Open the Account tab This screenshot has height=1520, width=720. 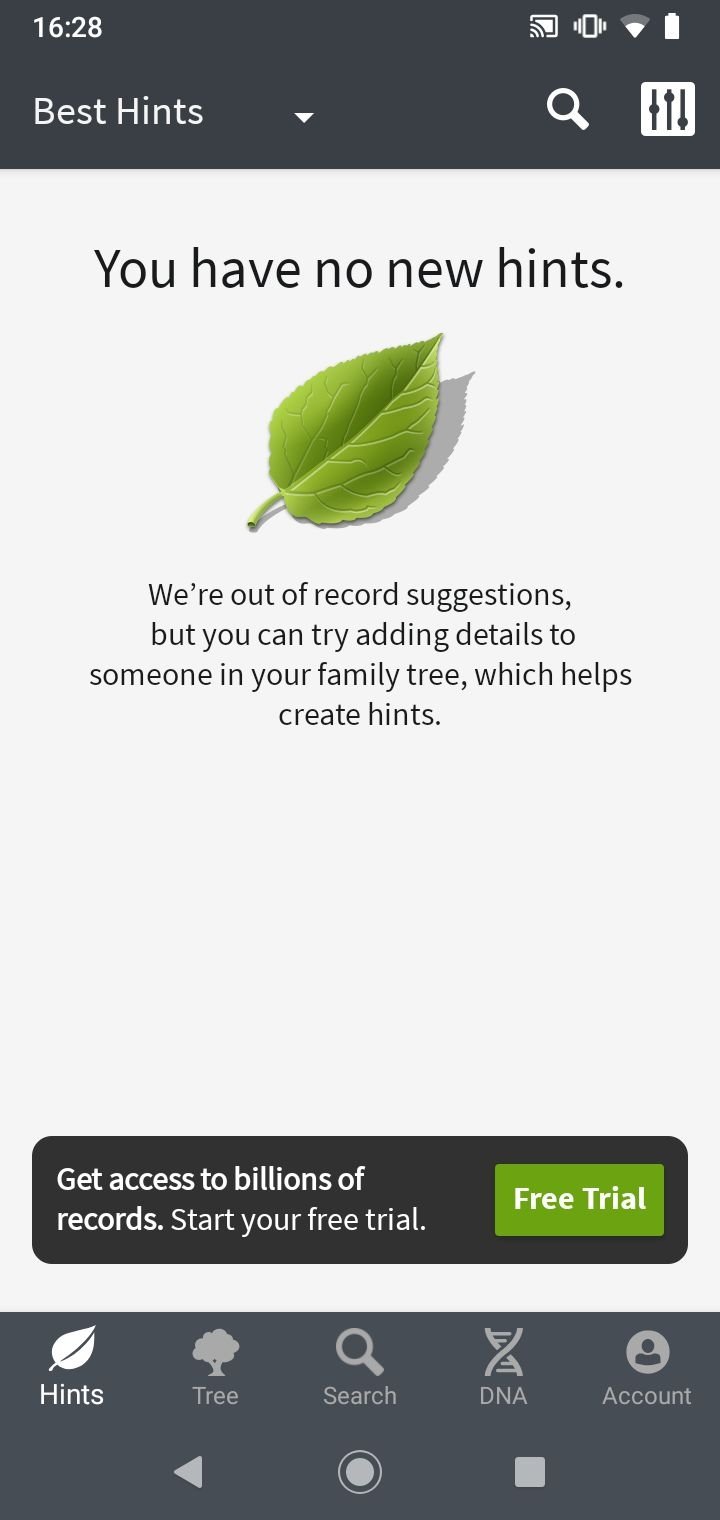647,1367
